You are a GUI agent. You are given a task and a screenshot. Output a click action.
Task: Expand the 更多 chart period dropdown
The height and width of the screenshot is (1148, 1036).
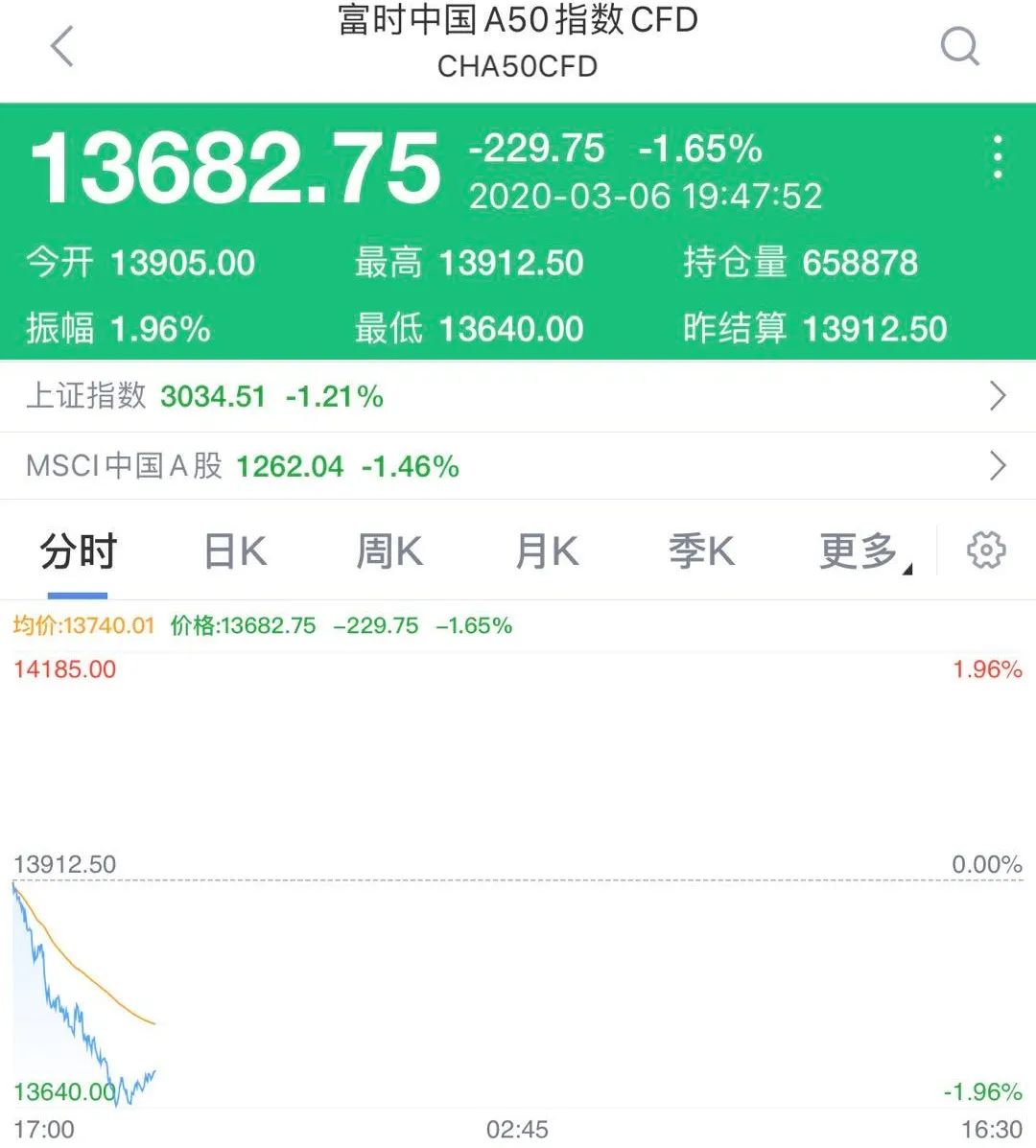click(x=862, y=552)
